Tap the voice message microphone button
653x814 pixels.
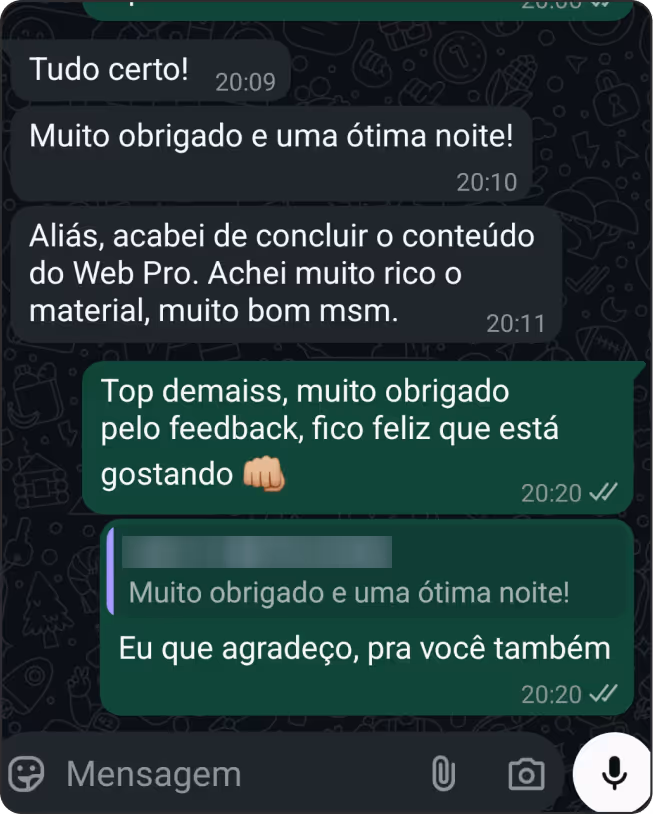click(x=613, y=772)
